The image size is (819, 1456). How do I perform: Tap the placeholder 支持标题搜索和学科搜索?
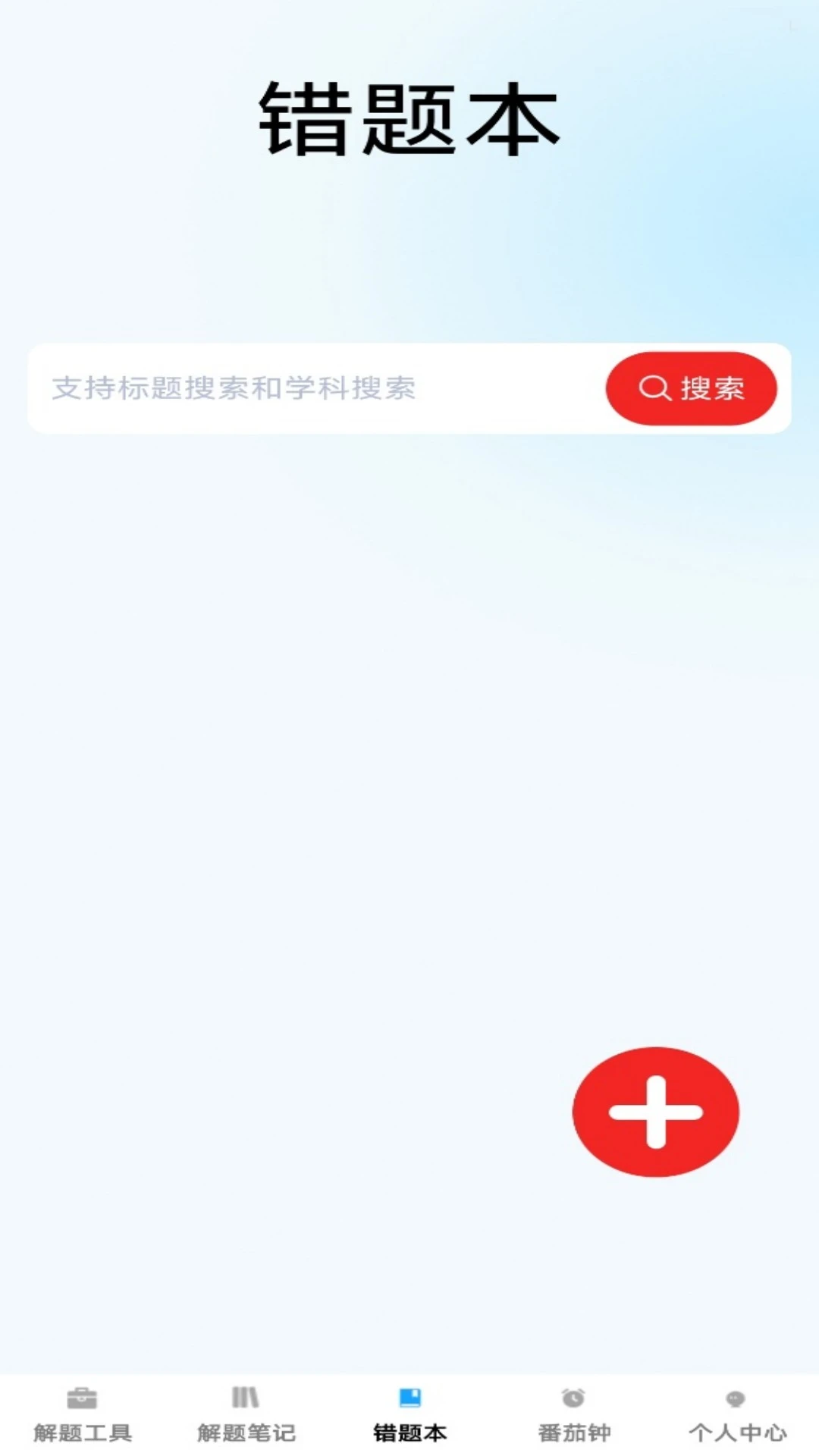[x=235, y=388]
